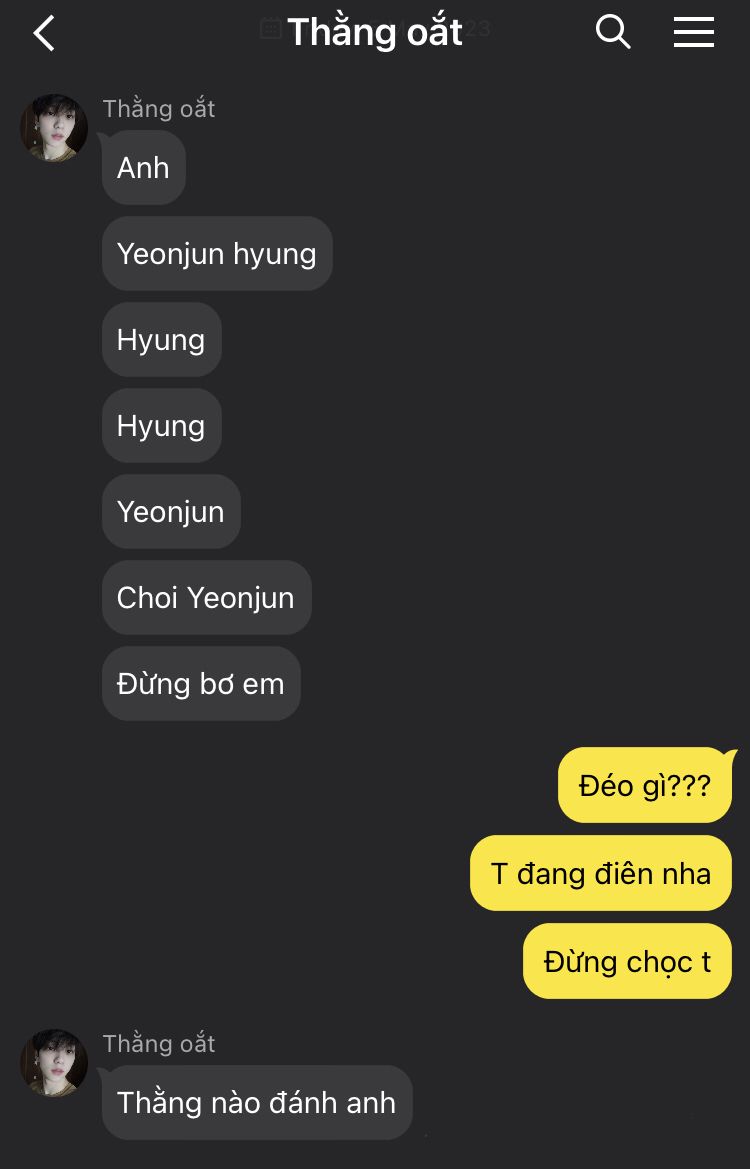The image size is (750, 1169).
Task: Open Thằng oắt's profile picture beside 'Anh'
Action: point(54,128)
